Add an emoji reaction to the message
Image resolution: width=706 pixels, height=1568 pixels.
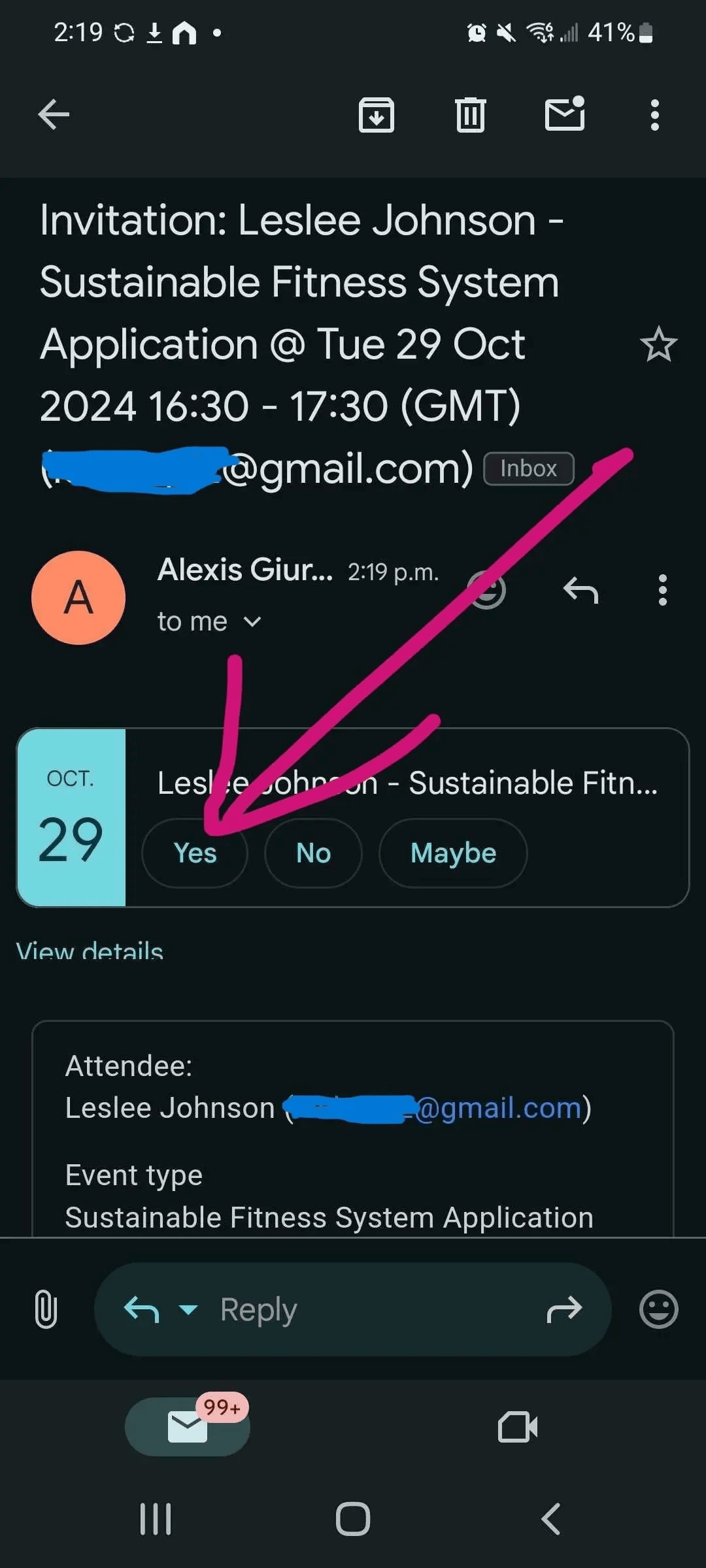point(487,591)
